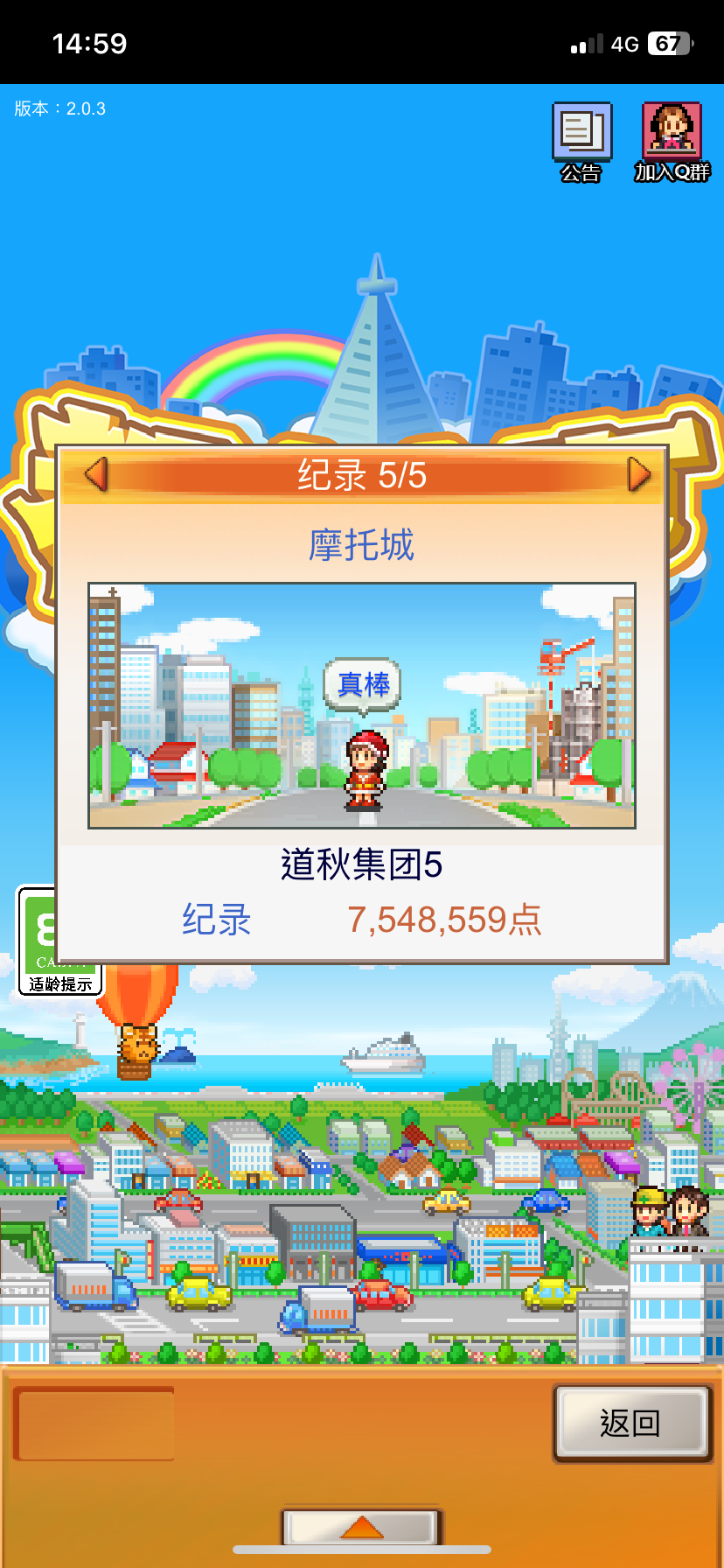Tap the left arrow to view previous record

click(x=94, y=474)
